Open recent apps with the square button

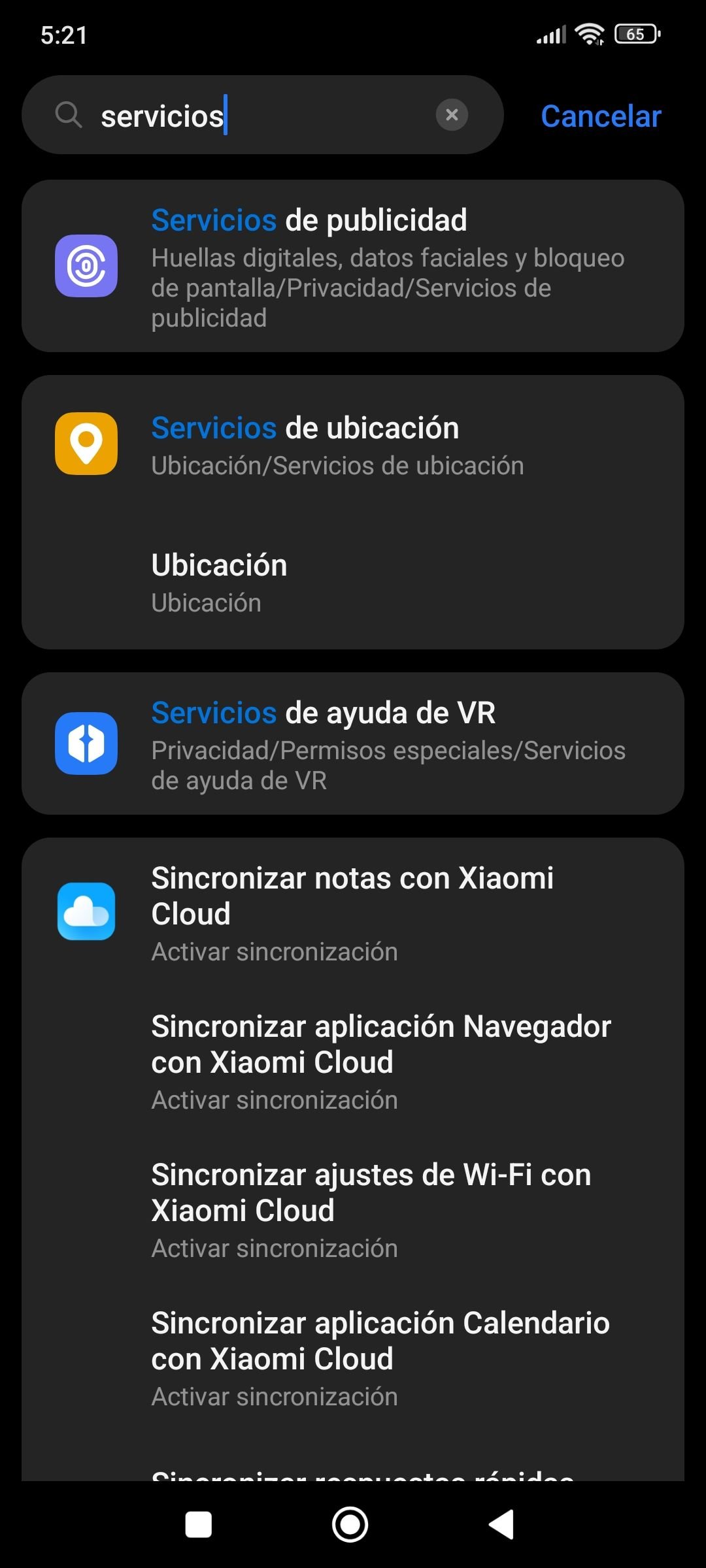pyautogui.click(x=199, y=1525)
